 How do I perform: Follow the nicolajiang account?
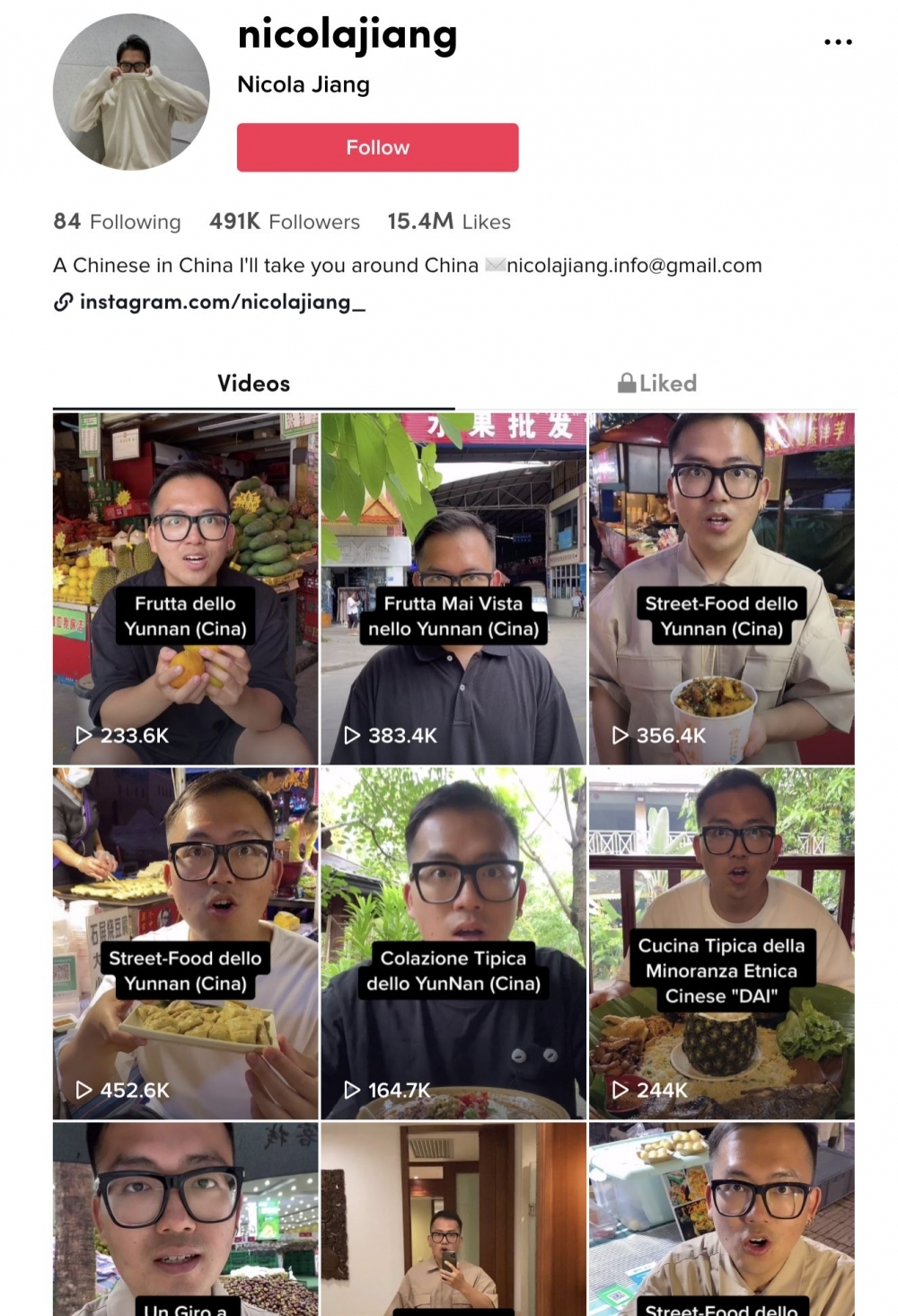[377, 147]
